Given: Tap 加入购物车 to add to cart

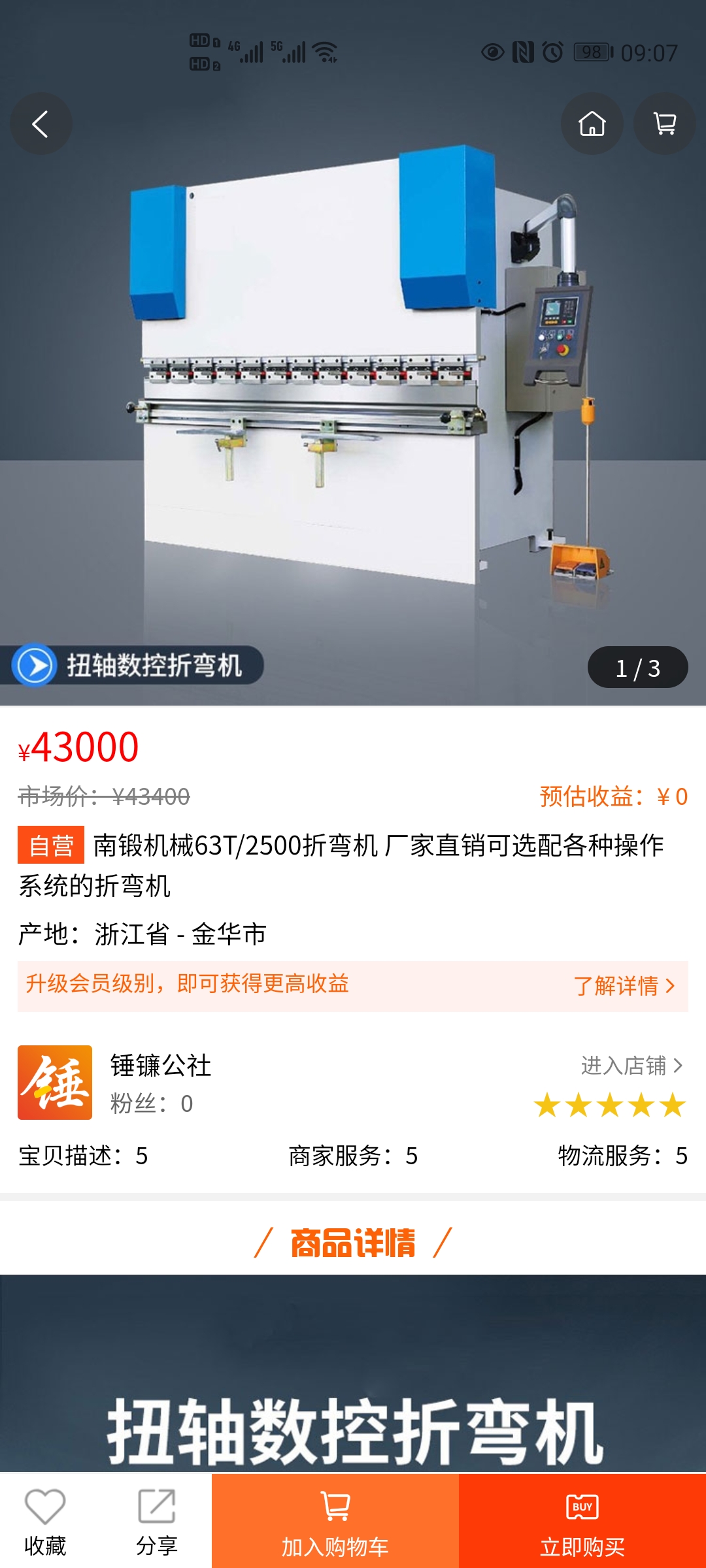Looking at the screenshot, I should pos(335,1521).
